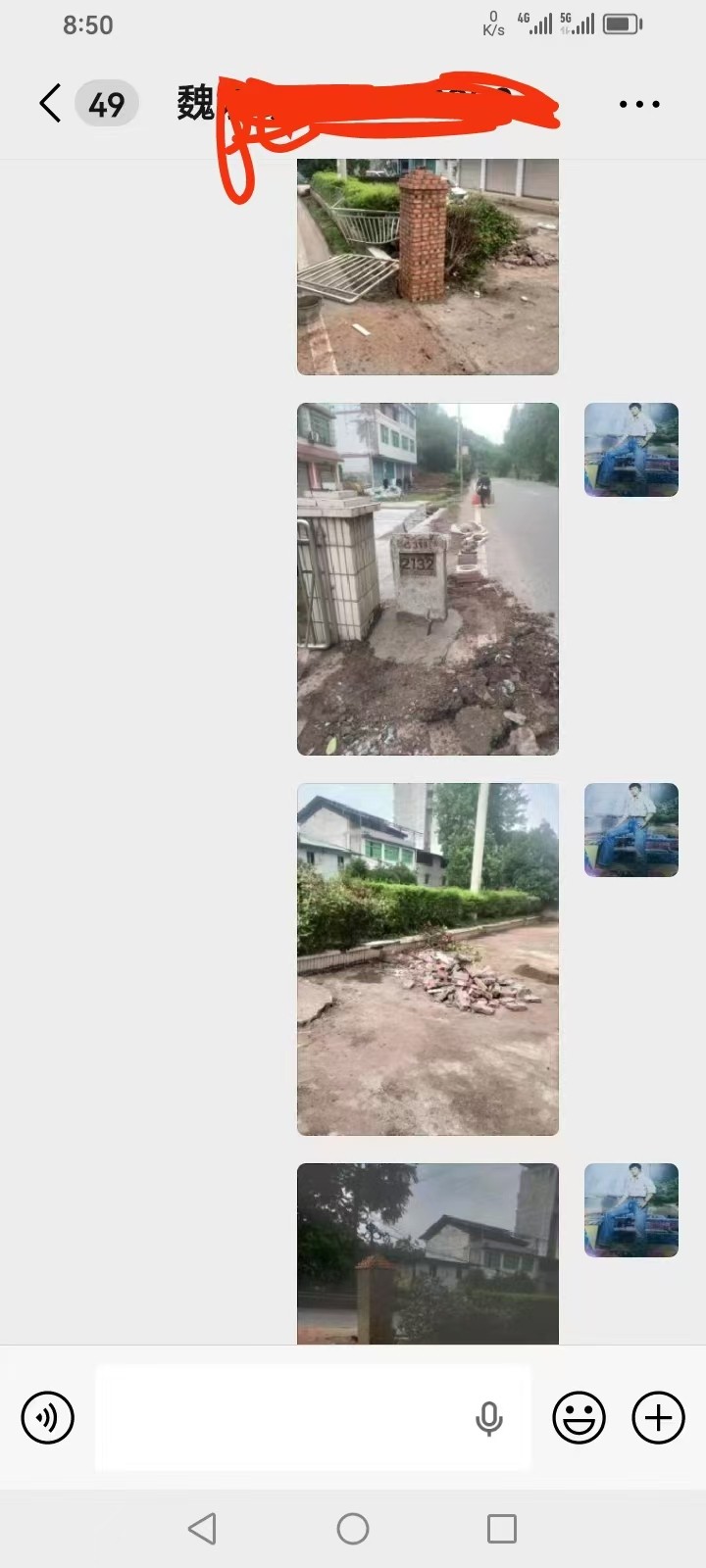Open the photo of the brick rubble pile
This screenshot has width=706, height=1568.
point(428,959)
